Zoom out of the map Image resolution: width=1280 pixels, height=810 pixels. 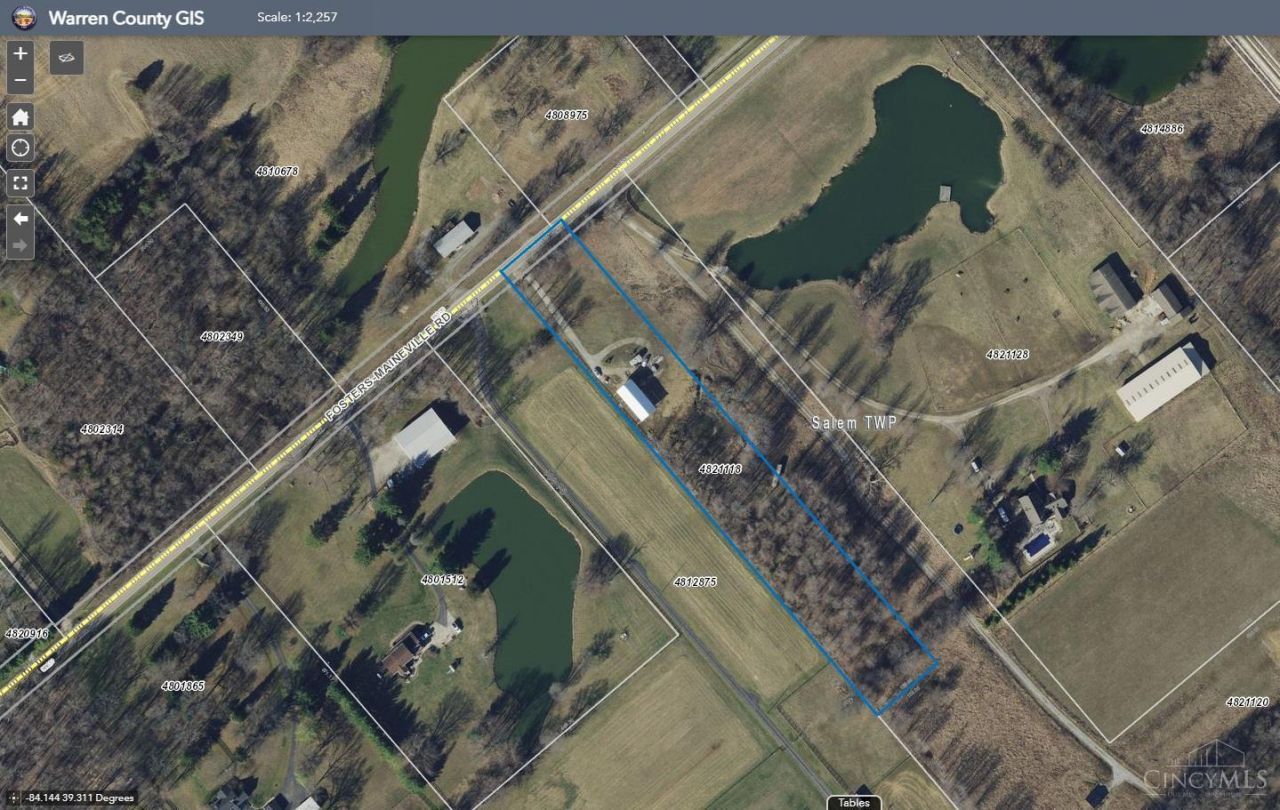click(x=21, y=81)
